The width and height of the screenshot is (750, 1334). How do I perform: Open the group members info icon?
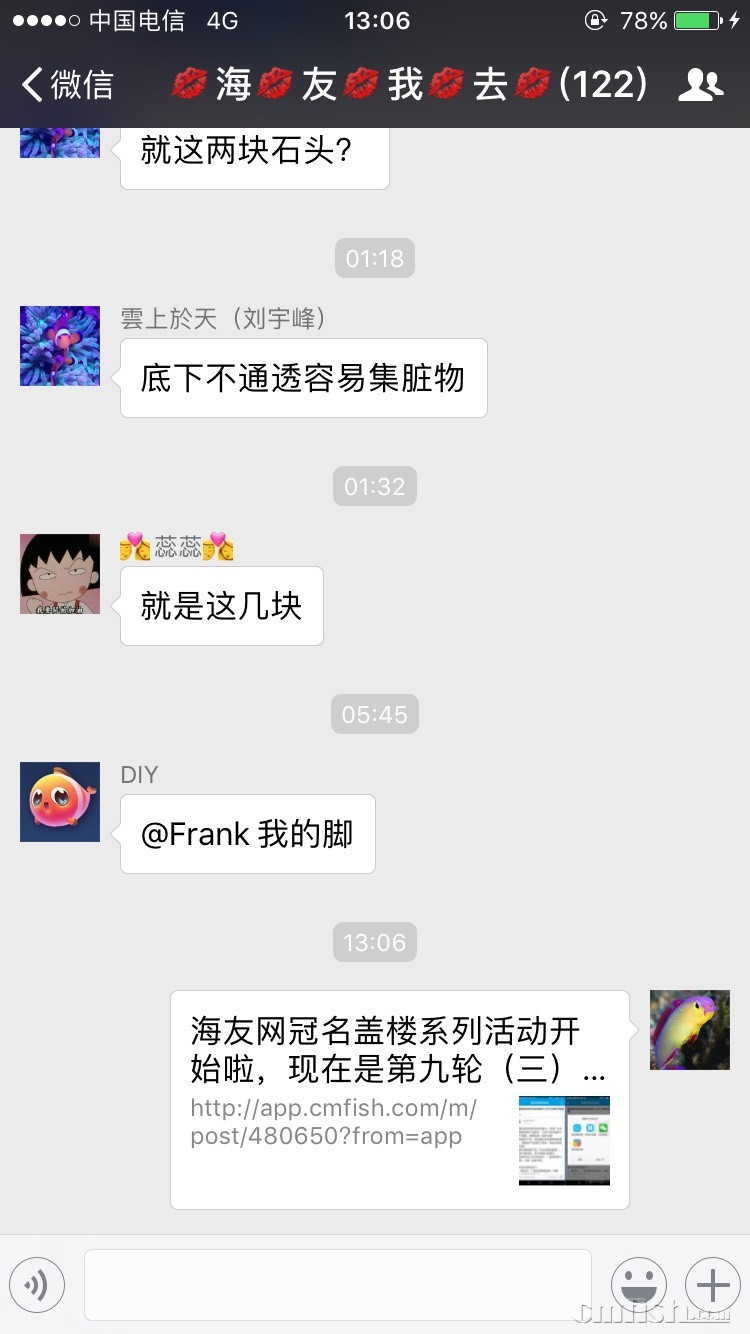[x=700, y=85]
